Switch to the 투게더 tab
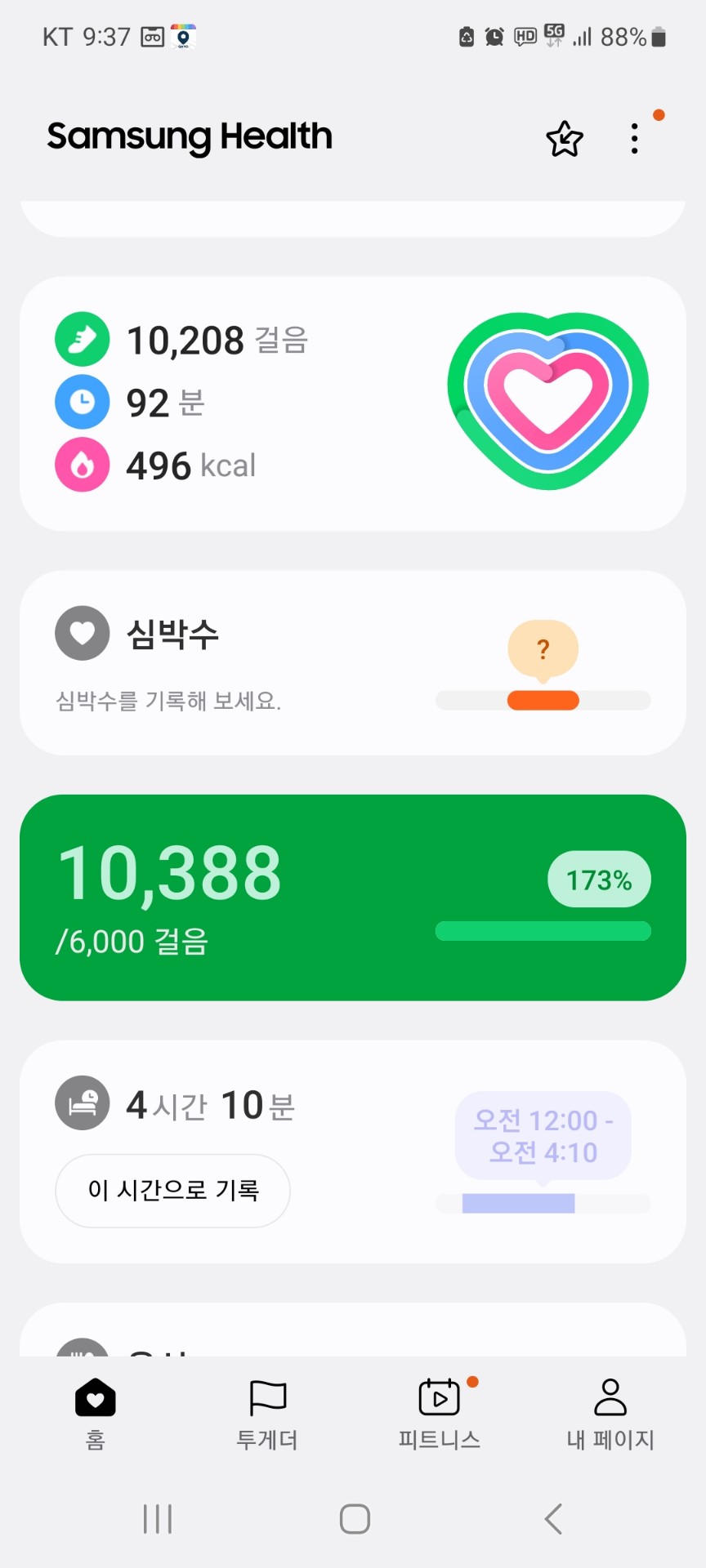706x1568 pixels. coord(267,1414)
